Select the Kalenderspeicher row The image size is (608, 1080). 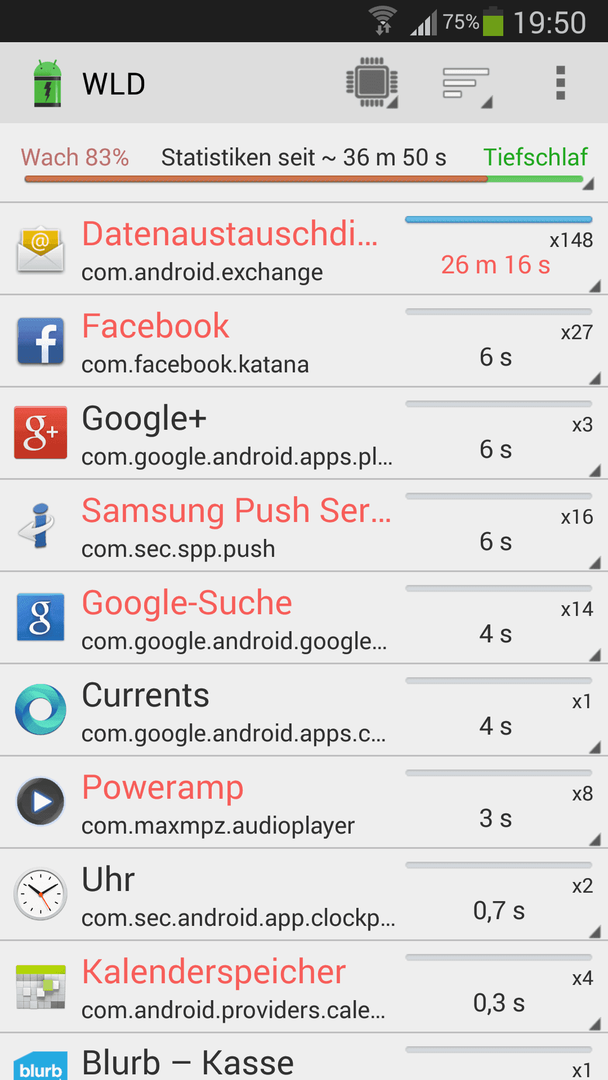(304, 988)
